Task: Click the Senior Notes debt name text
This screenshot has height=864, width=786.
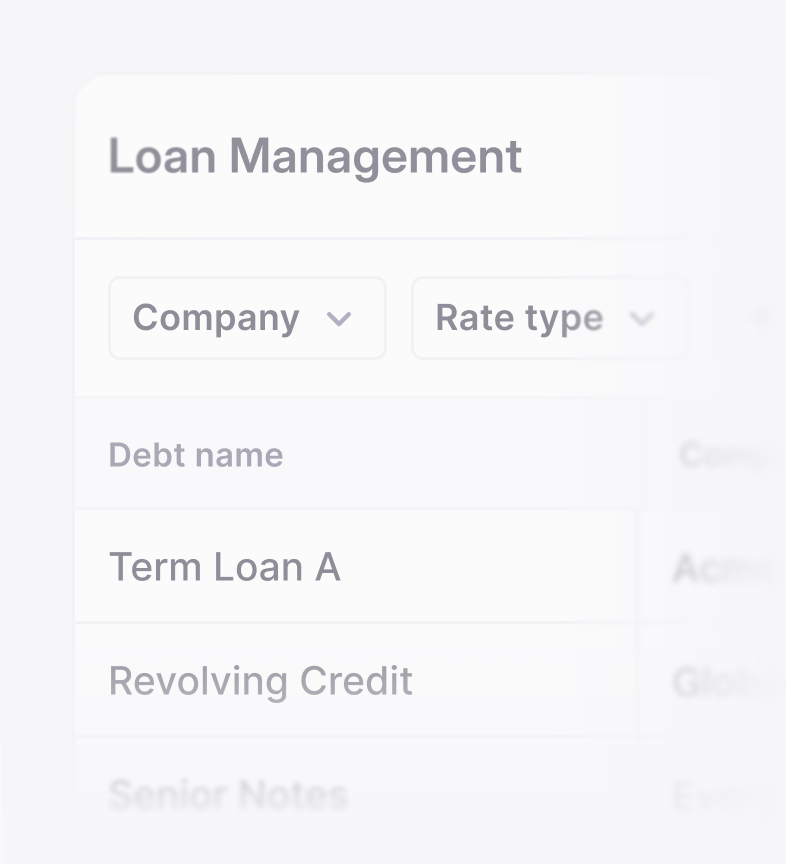Action: [x=228, y=795]
